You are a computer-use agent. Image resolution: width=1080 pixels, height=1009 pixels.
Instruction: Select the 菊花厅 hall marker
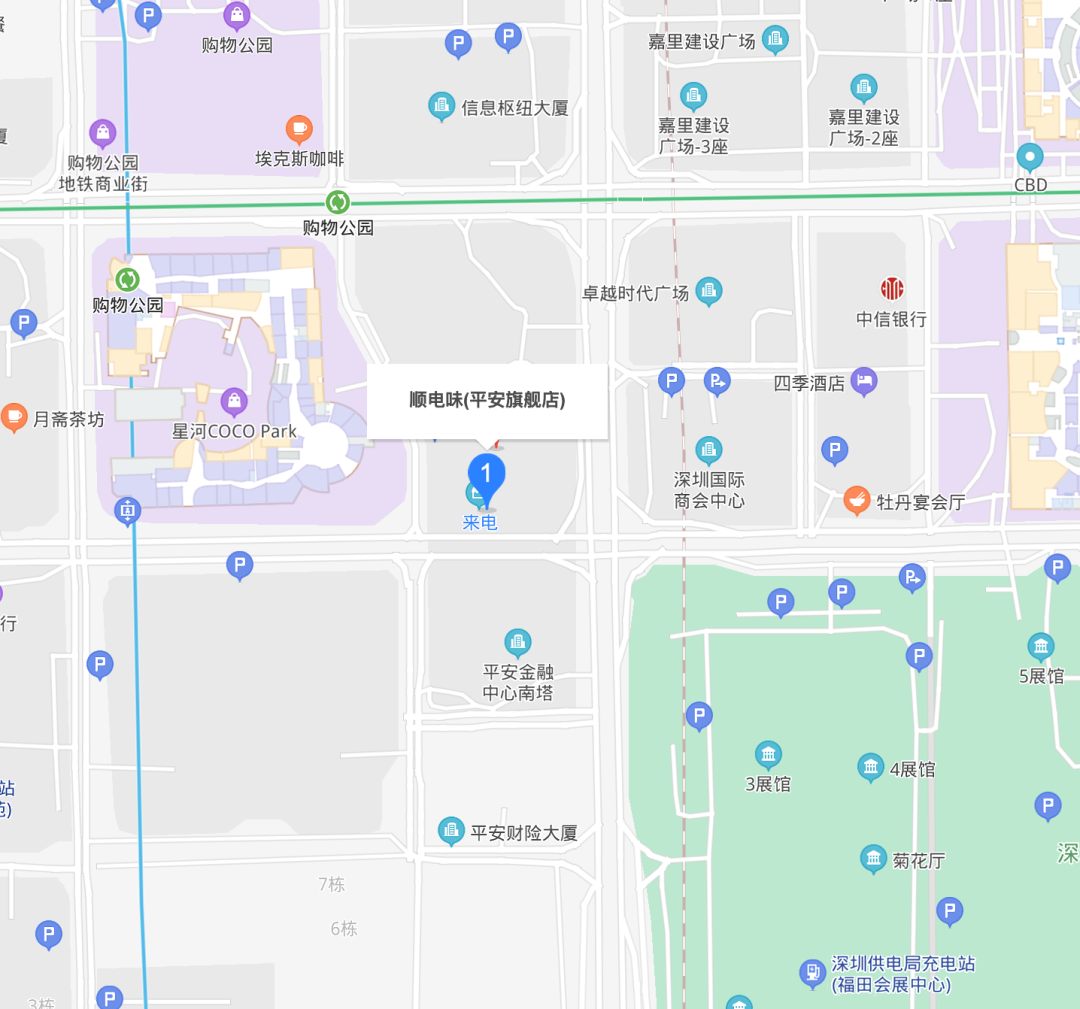tap(874, 858)
